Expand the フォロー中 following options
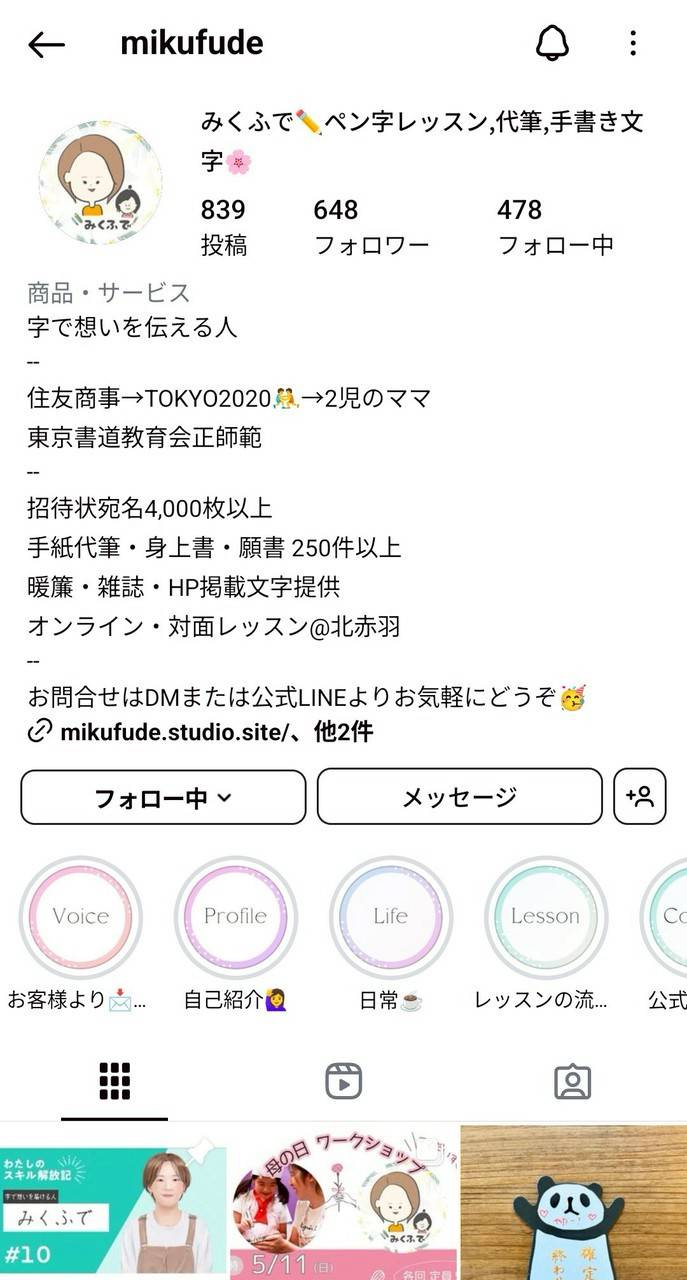Viewport: 687px width, 1280px height. click(x=163, y=797)
